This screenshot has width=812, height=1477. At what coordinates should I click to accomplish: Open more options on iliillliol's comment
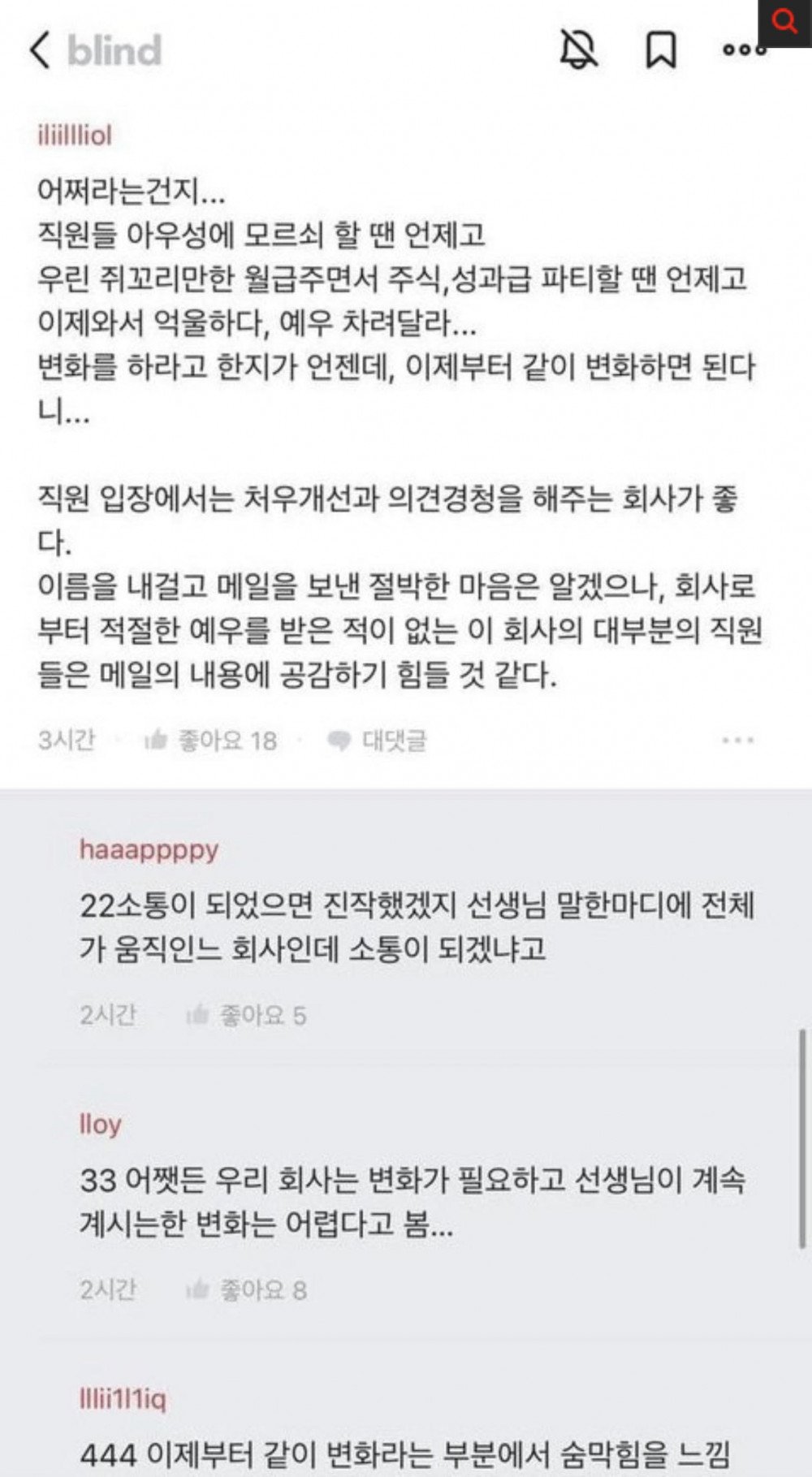(x=737, y=741)
